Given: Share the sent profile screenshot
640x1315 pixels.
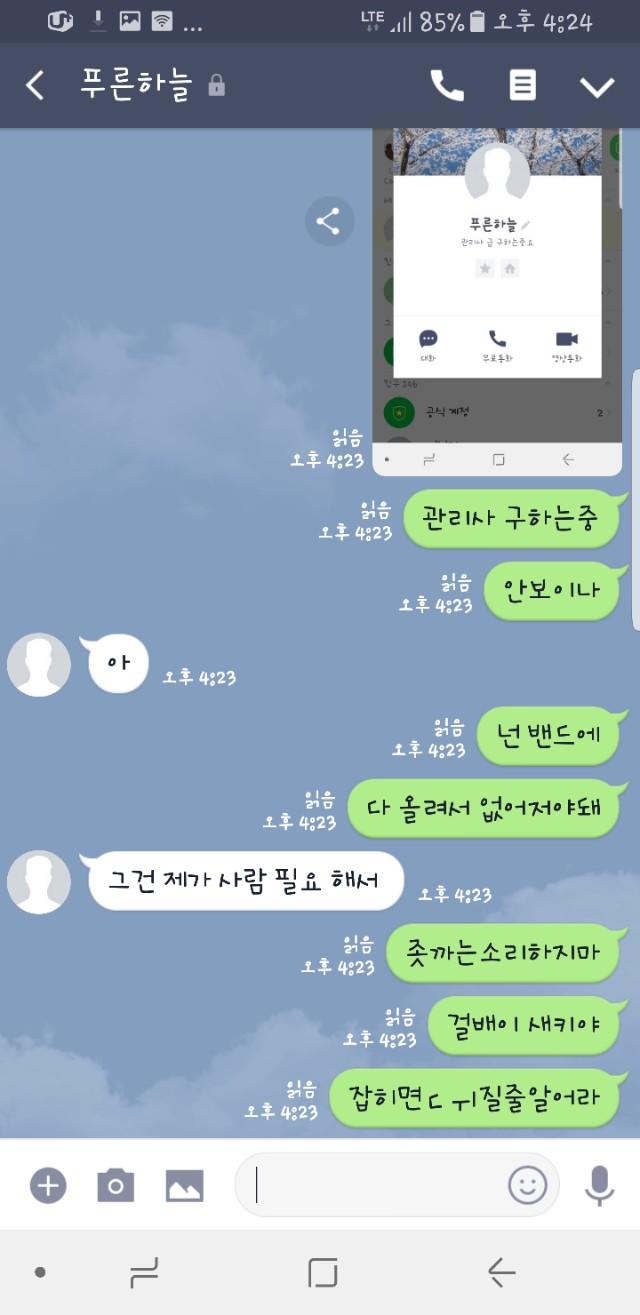Looking at the screenshot, I should [x=329, y=221].
